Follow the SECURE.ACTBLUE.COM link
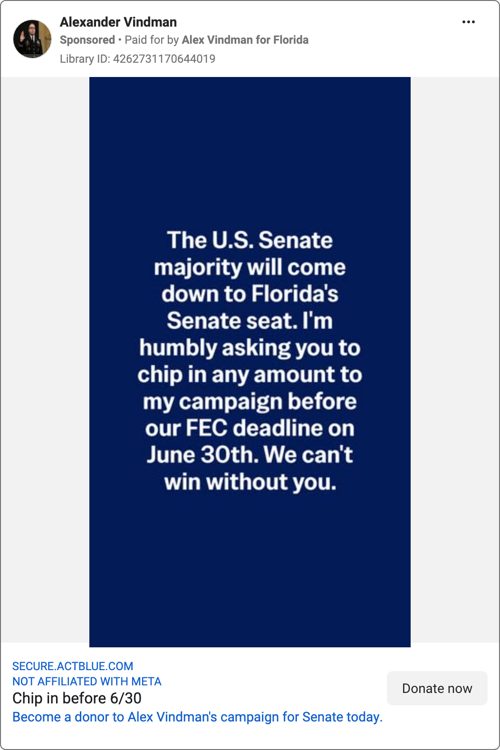Viewport: 500px width, 750px height. (x=73, y=666)
